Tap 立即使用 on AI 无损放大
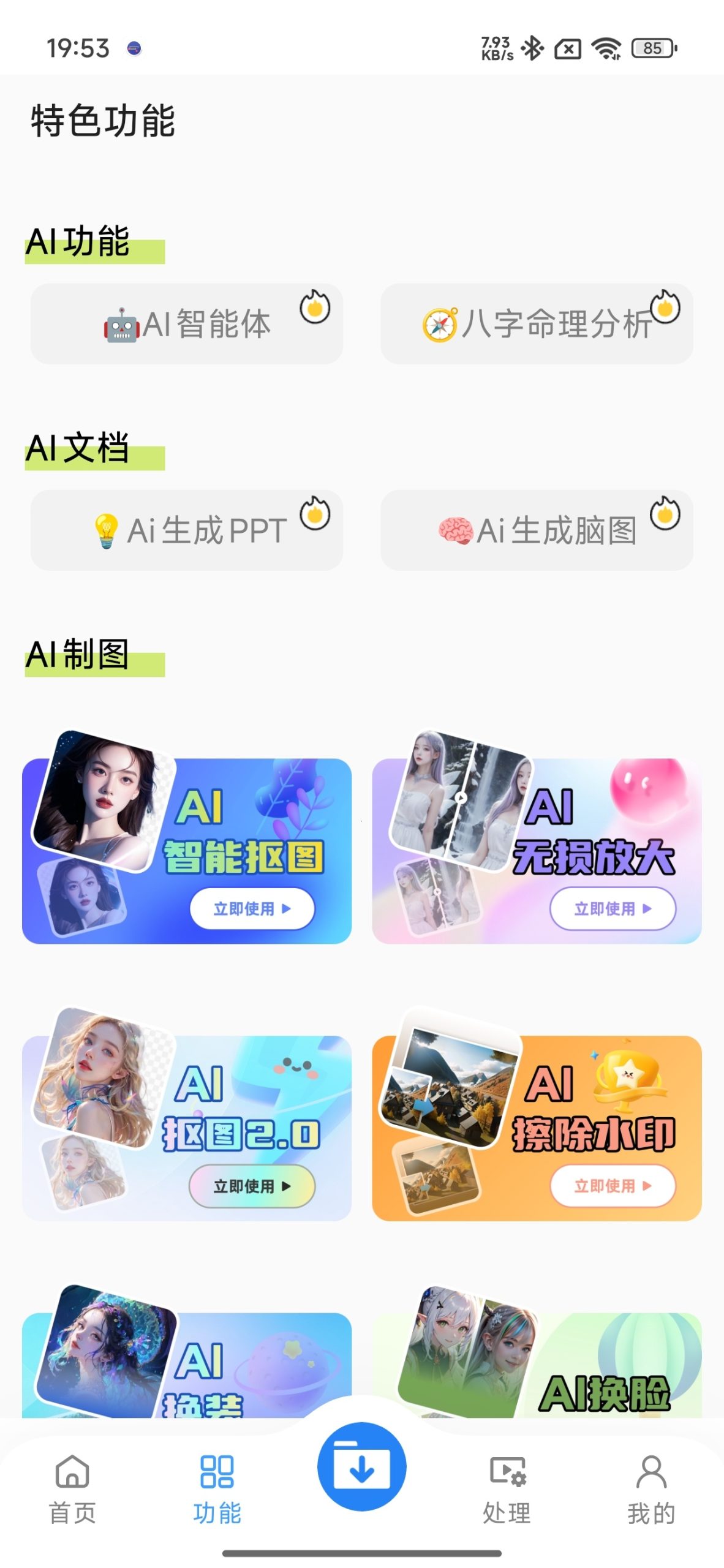 pyautogui.click(x=613, y=910)
